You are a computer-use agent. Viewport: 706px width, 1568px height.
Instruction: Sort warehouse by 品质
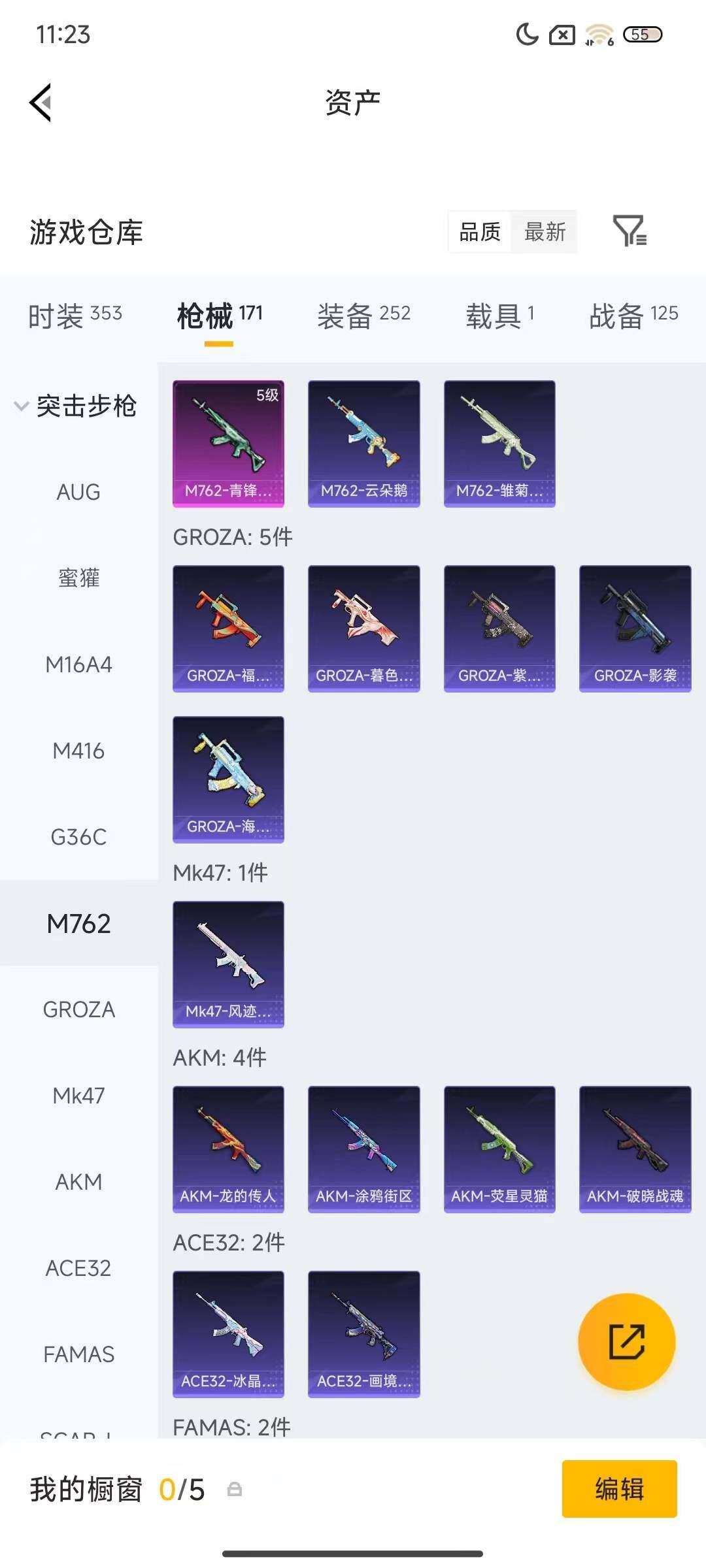pos(480,231)
